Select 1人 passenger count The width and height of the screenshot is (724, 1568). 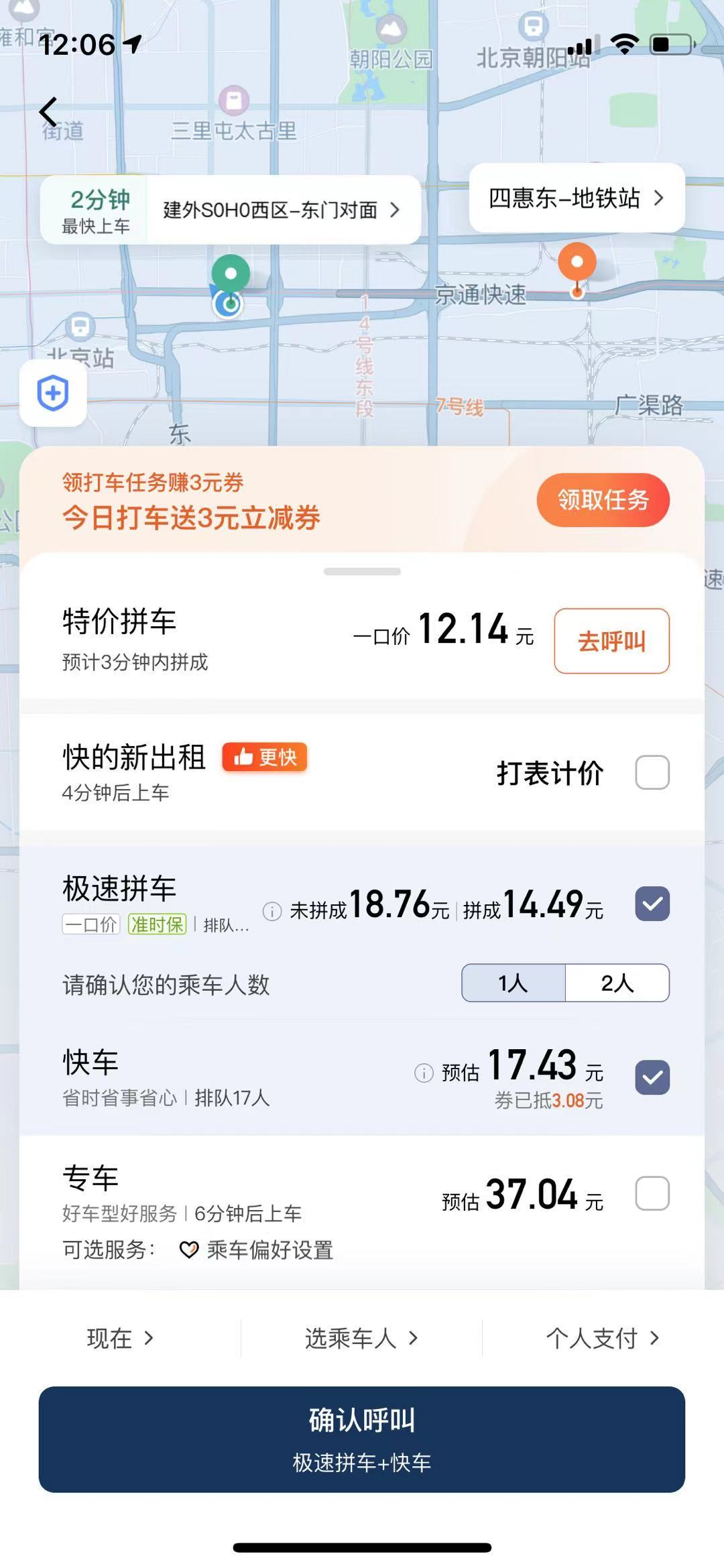coord(514,983)
